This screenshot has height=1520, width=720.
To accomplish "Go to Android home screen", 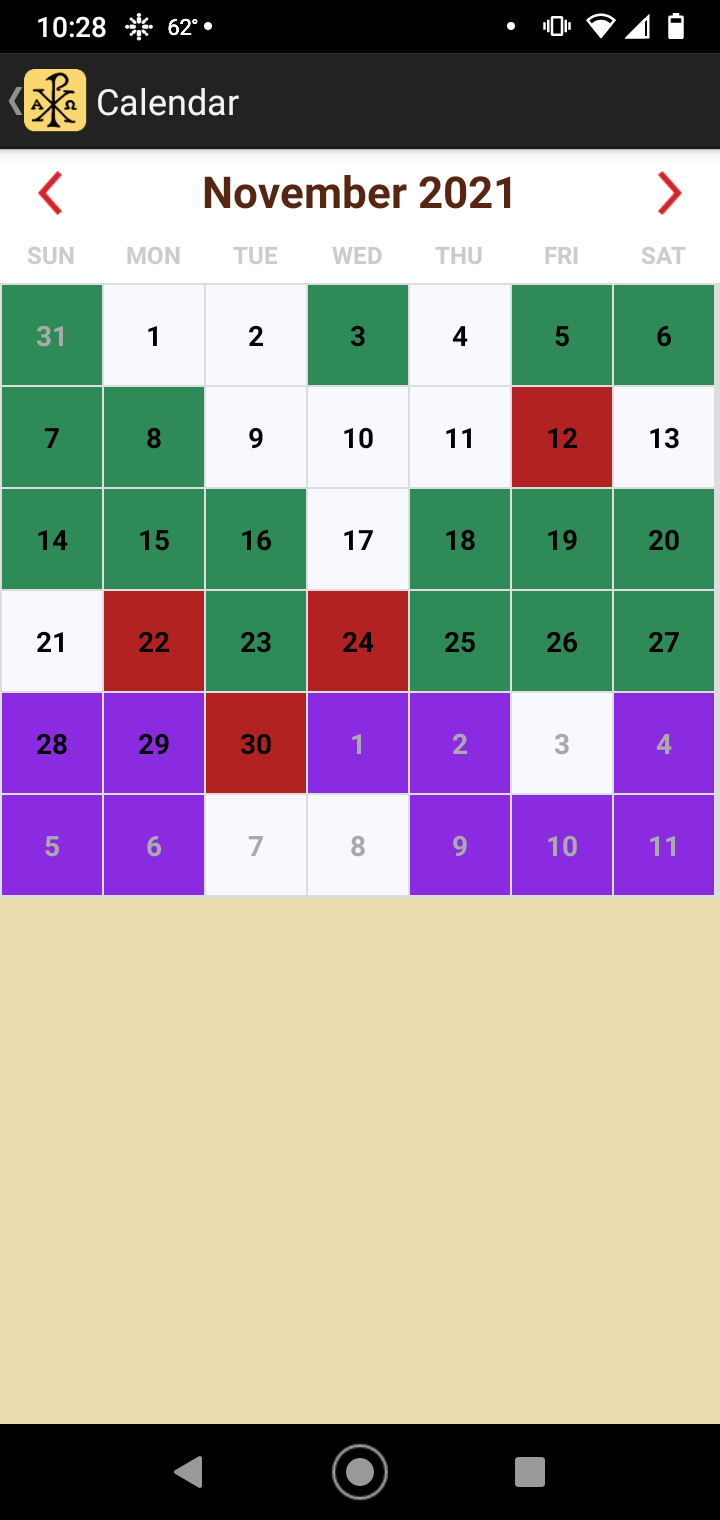I will point(360,1472).
